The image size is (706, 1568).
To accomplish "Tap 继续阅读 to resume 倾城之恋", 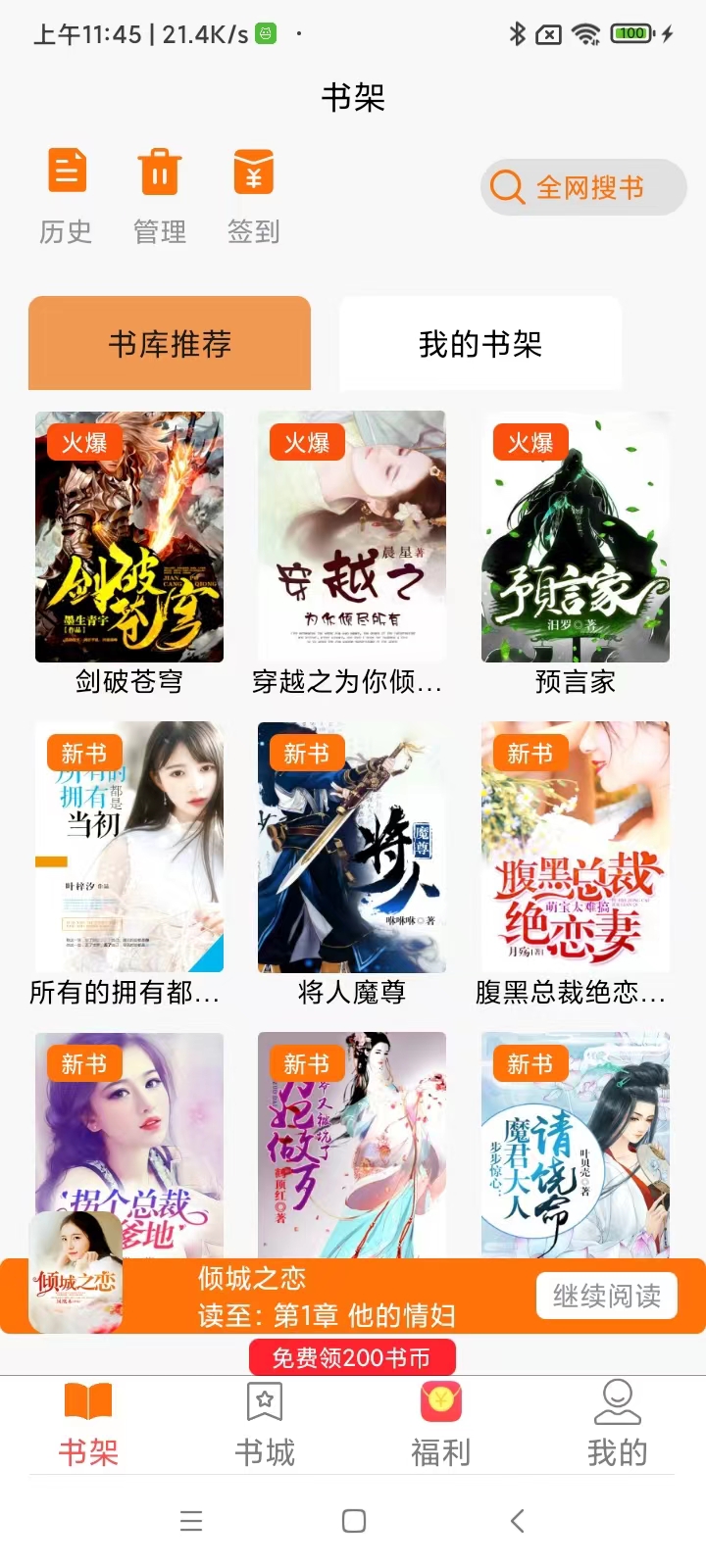I will coord(606,1296).
